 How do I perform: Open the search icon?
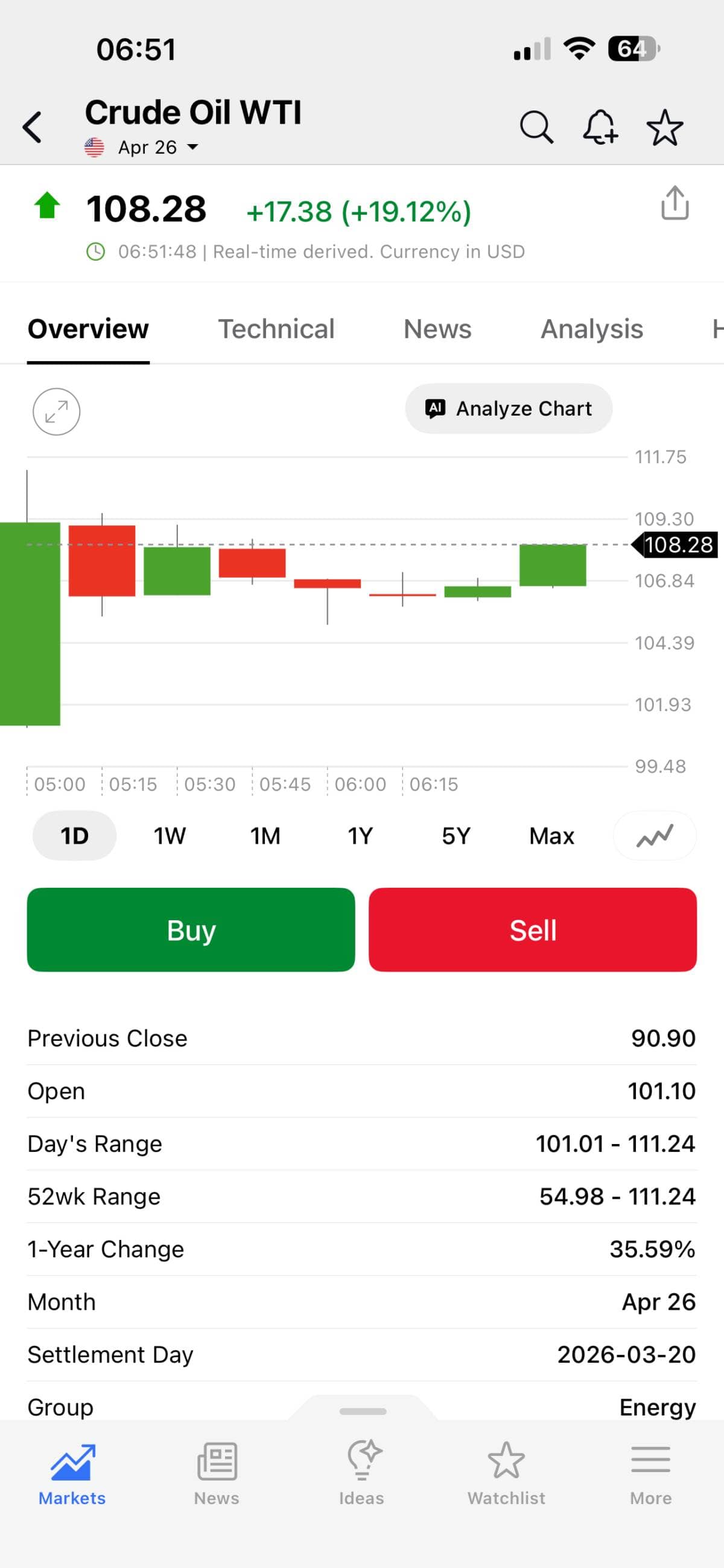[x=536, y=127]
